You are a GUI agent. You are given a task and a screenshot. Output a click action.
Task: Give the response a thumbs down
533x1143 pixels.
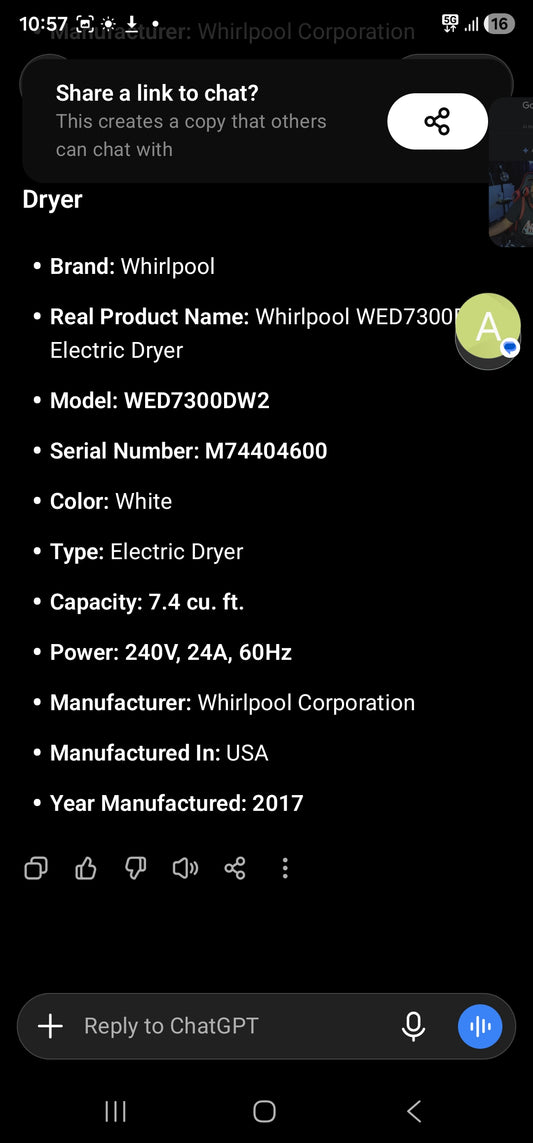pyautogui.click(x=136, y=868)
